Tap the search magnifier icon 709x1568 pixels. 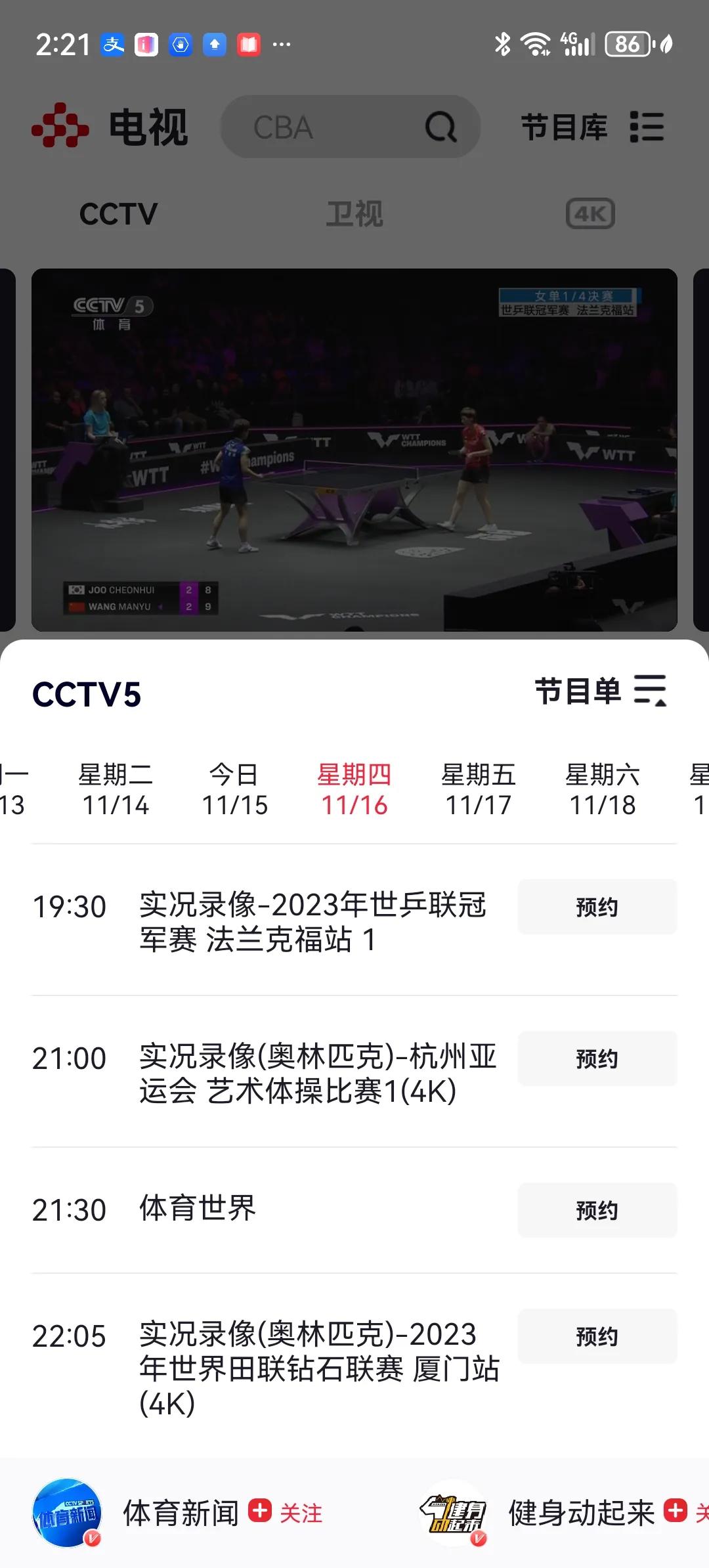pyautogui.click(x=441, y=127)
